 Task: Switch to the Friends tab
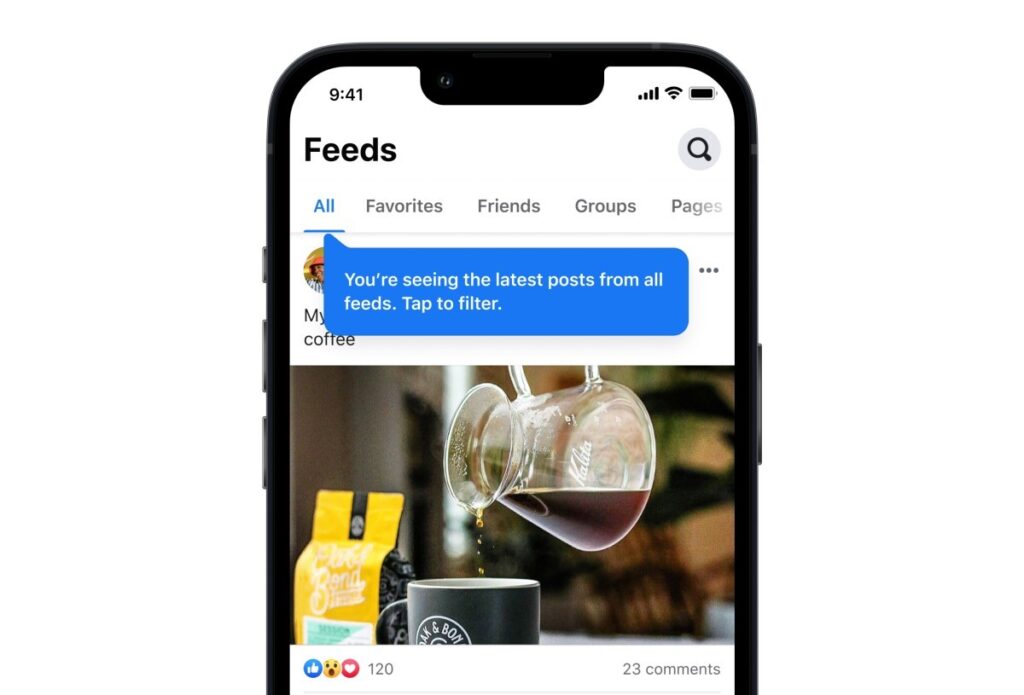[x=508, y=206]
